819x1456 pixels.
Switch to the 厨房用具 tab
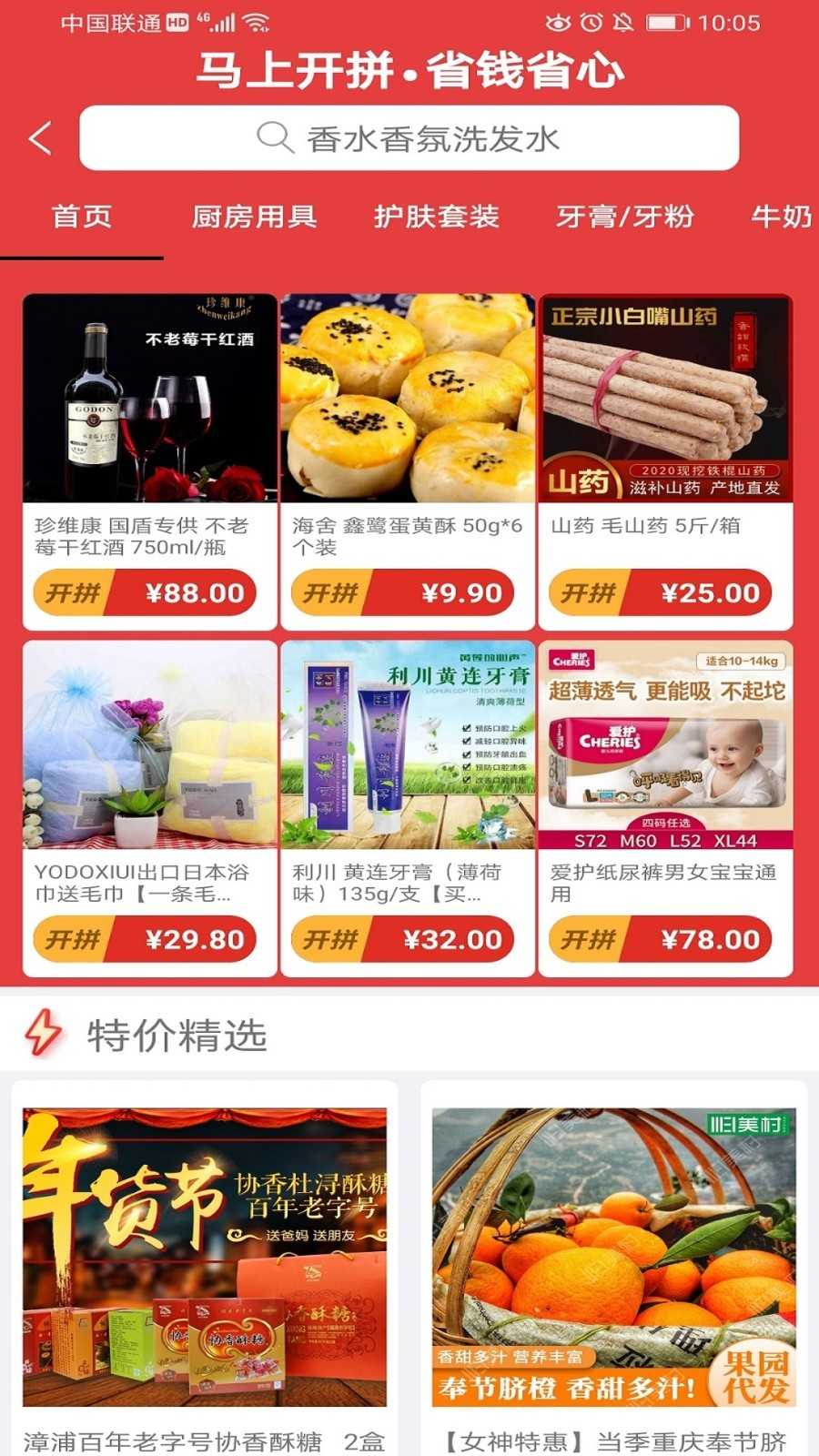[254, 217]
